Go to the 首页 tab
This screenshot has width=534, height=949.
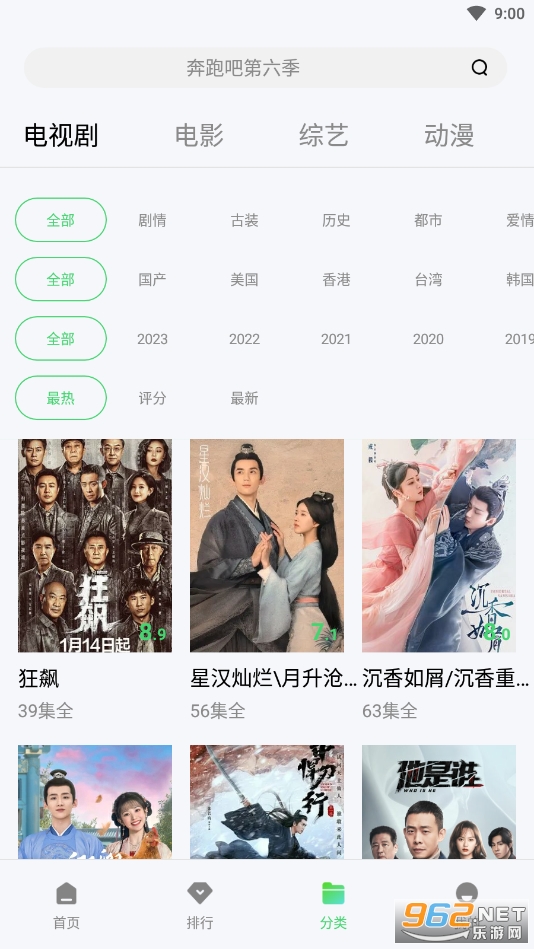pos(66,905)
